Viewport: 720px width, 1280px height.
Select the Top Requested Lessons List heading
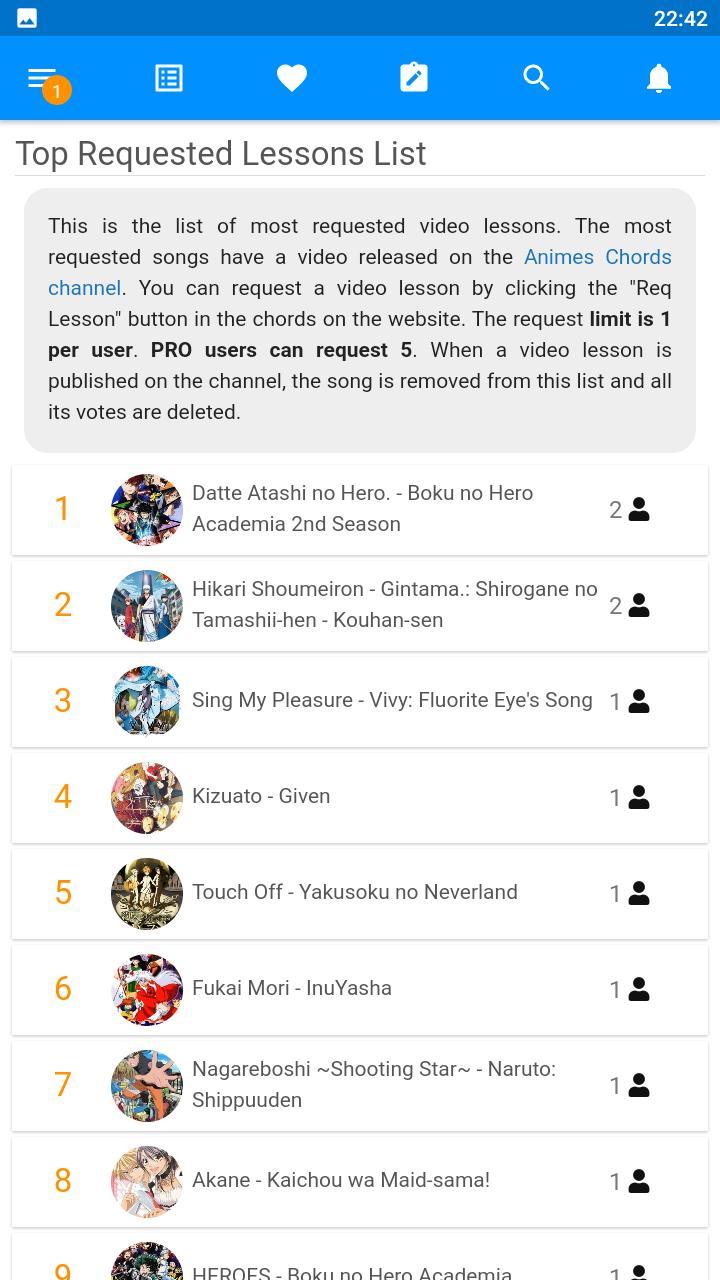click(221, 153)
